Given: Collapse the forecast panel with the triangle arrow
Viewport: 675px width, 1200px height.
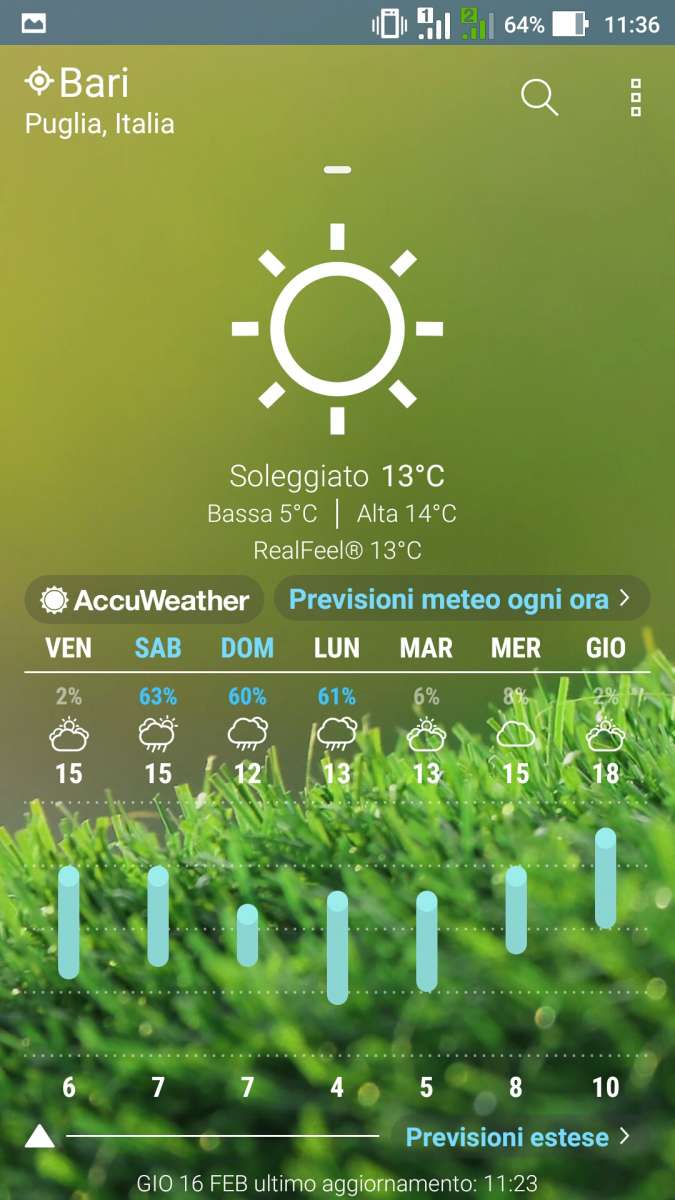Looking at the screenshot, I should [x=39, y=1136].
